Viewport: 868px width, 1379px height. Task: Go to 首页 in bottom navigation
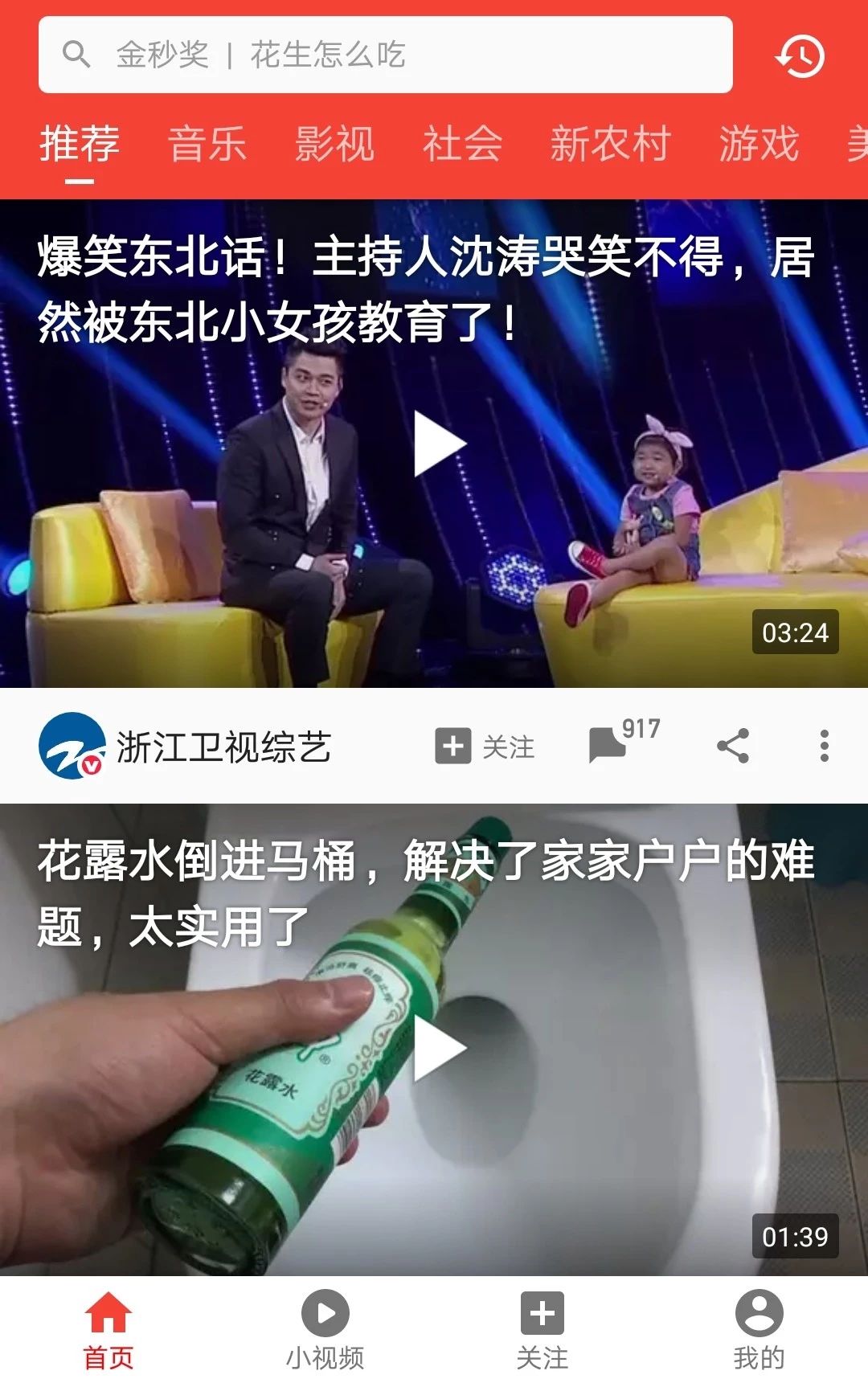point(108,1331)
